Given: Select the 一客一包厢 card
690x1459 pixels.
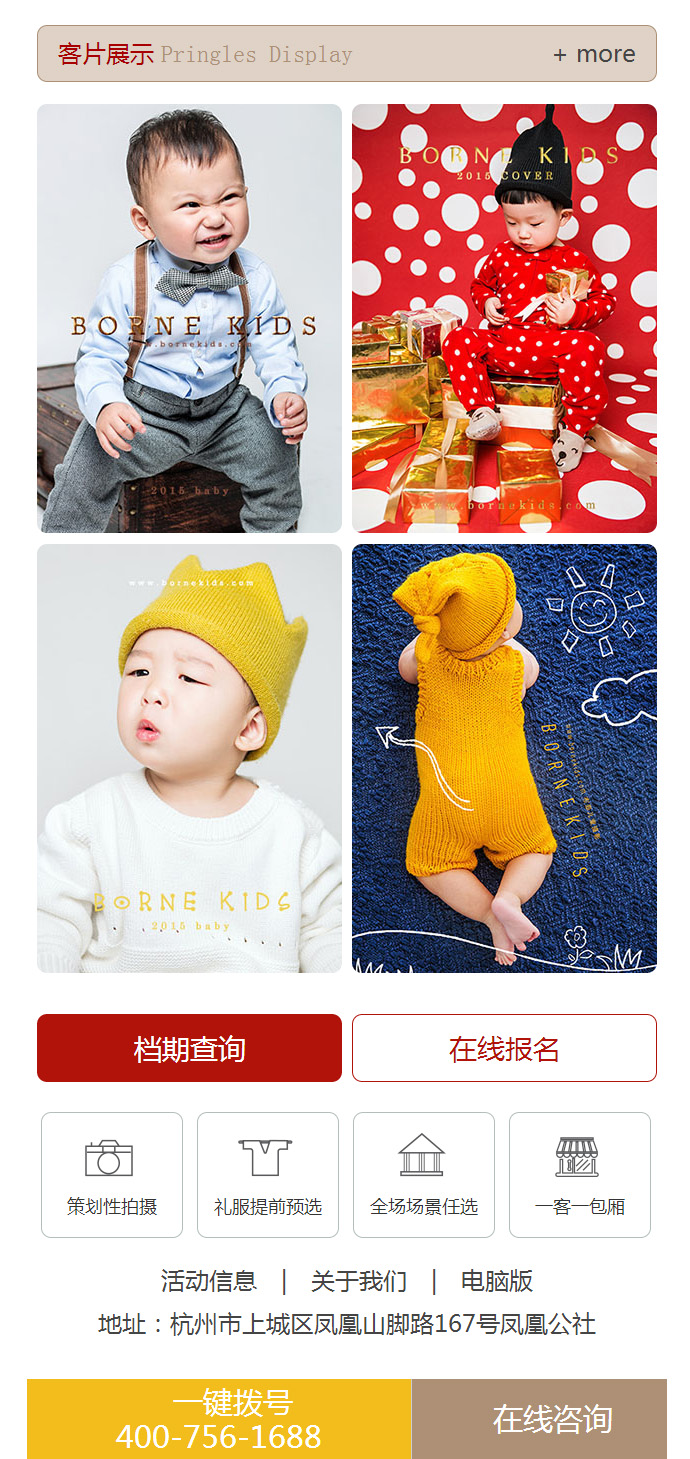Looking at the screenshot, I should (580, 1175).
